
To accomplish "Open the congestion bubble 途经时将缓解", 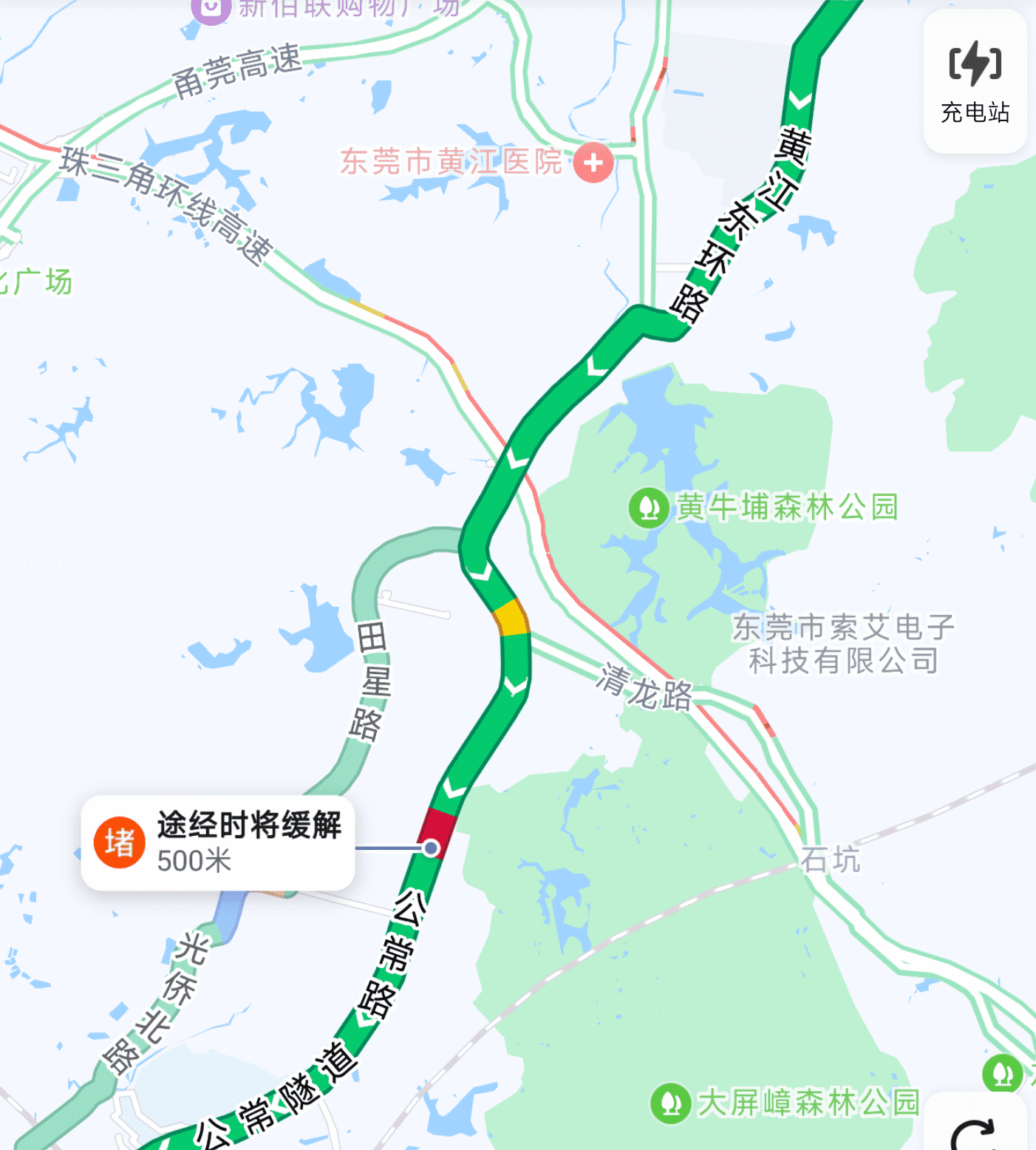I will 218,843.
